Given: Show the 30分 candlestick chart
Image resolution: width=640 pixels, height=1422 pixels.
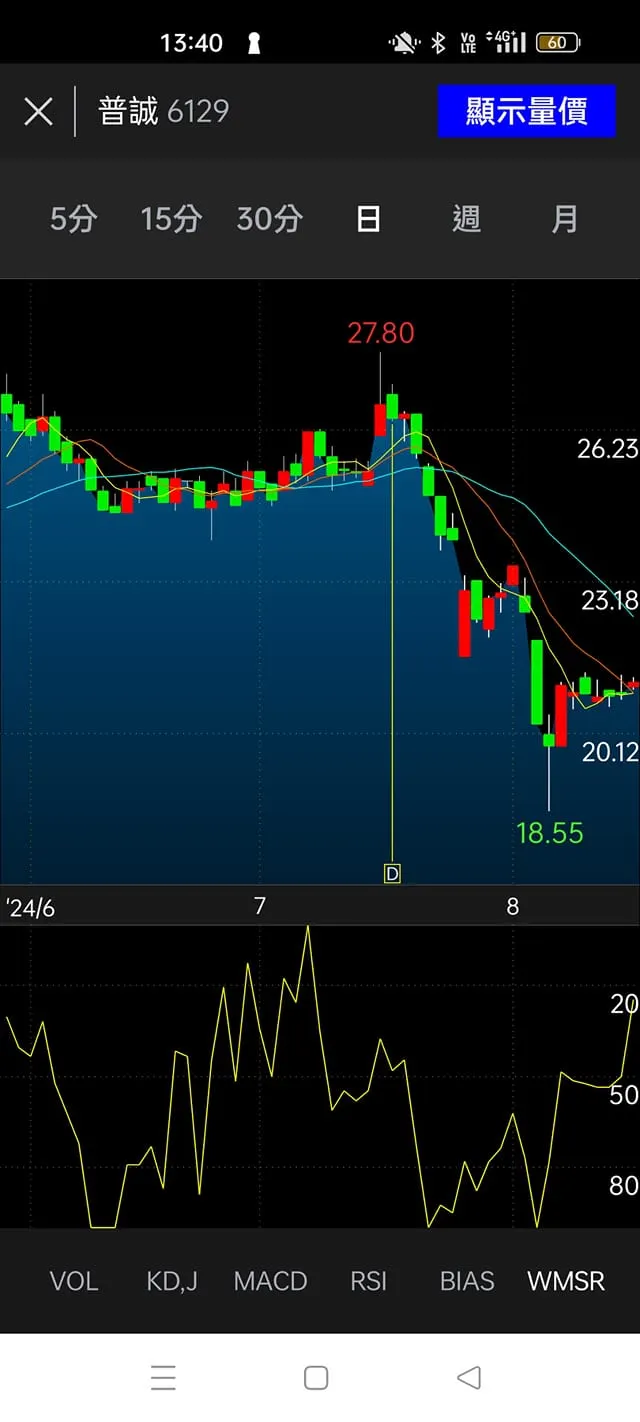Looking at the screenshot, I should coord(269,219).
